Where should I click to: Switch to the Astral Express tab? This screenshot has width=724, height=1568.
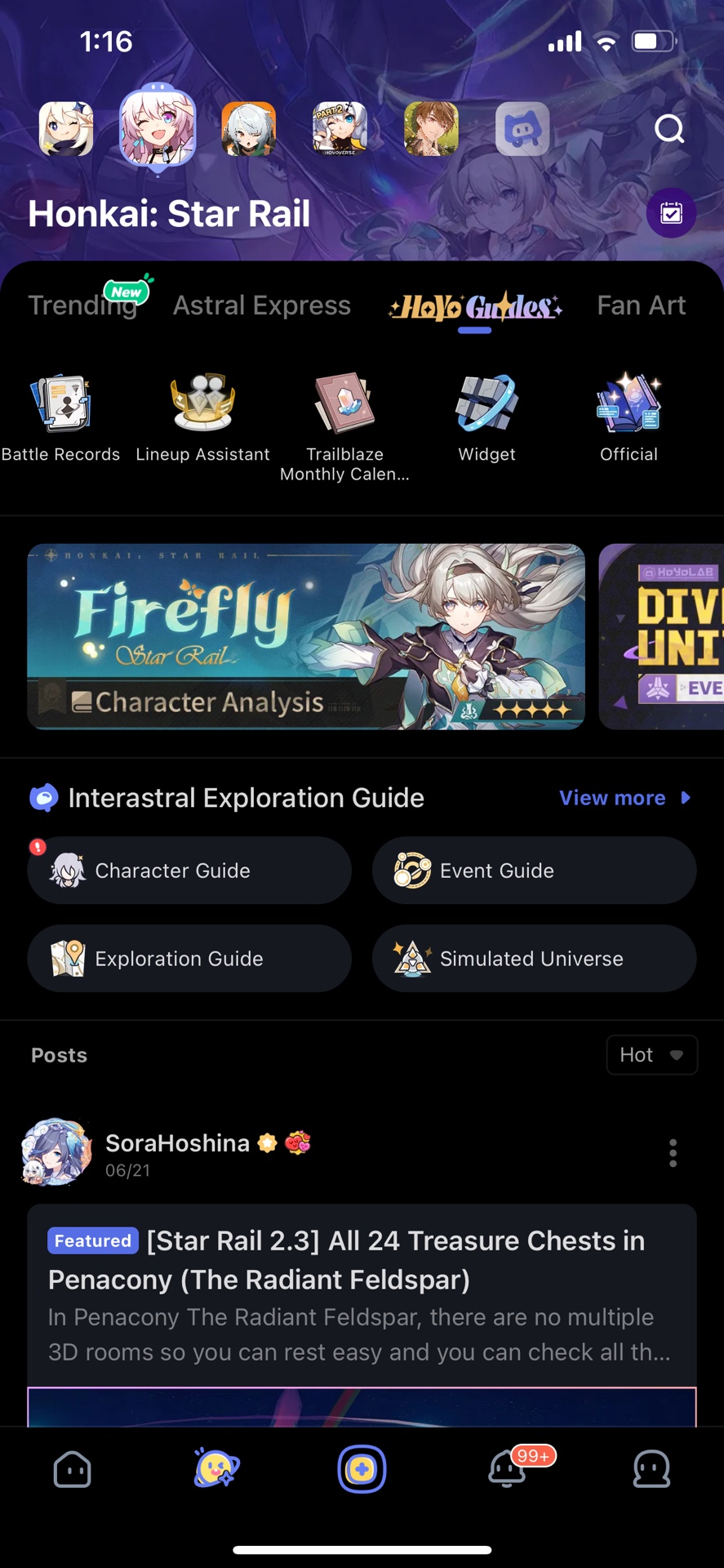coord(262,305)
